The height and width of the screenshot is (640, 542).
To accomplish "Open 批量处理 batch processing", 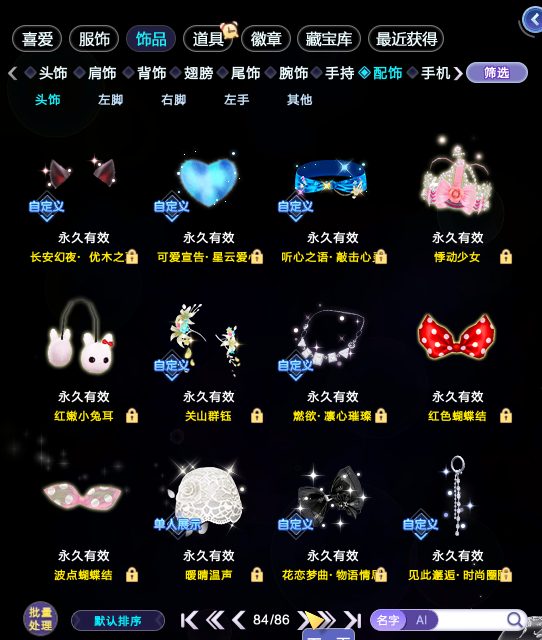I will [40, 619].
